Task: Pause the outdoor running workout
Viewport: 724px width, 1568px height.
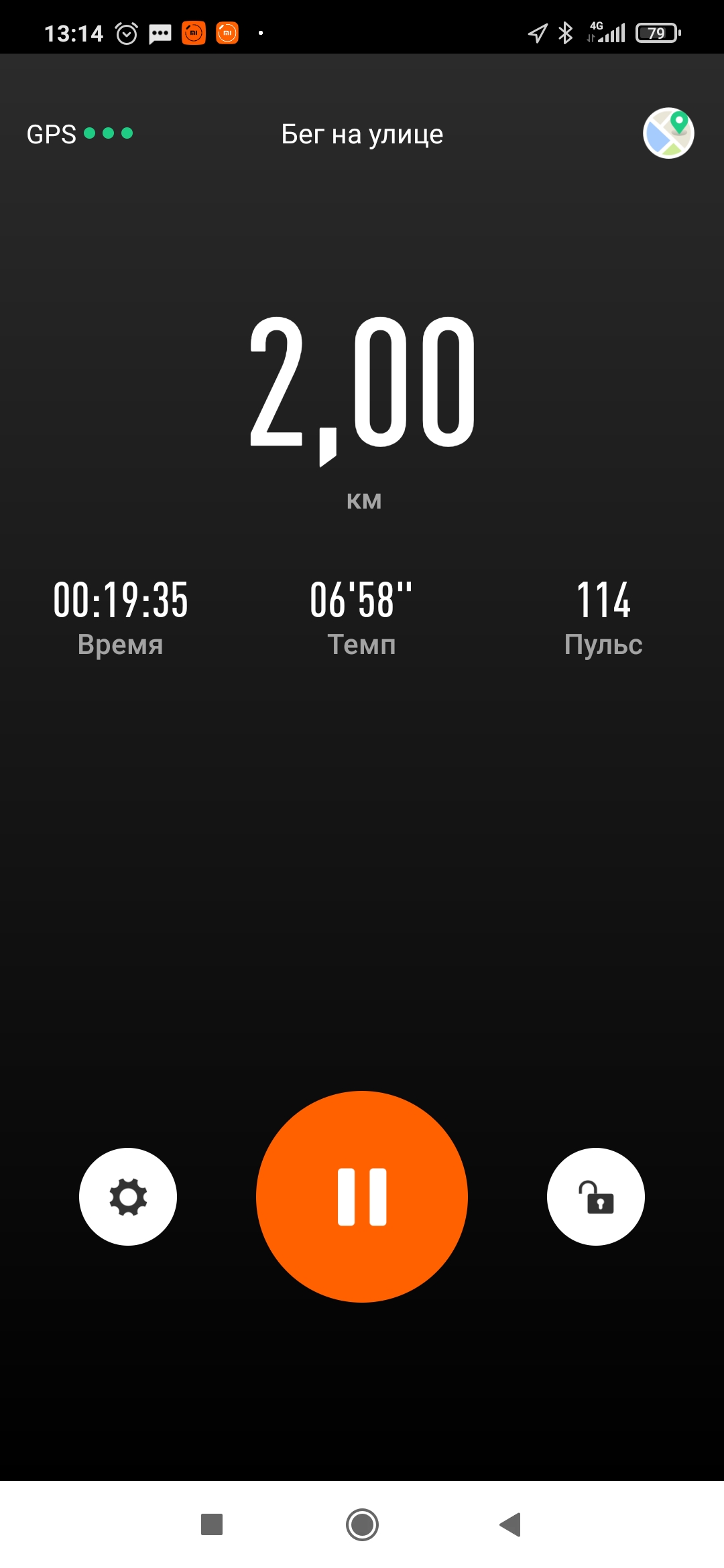Action: (x=362, y=1197)
